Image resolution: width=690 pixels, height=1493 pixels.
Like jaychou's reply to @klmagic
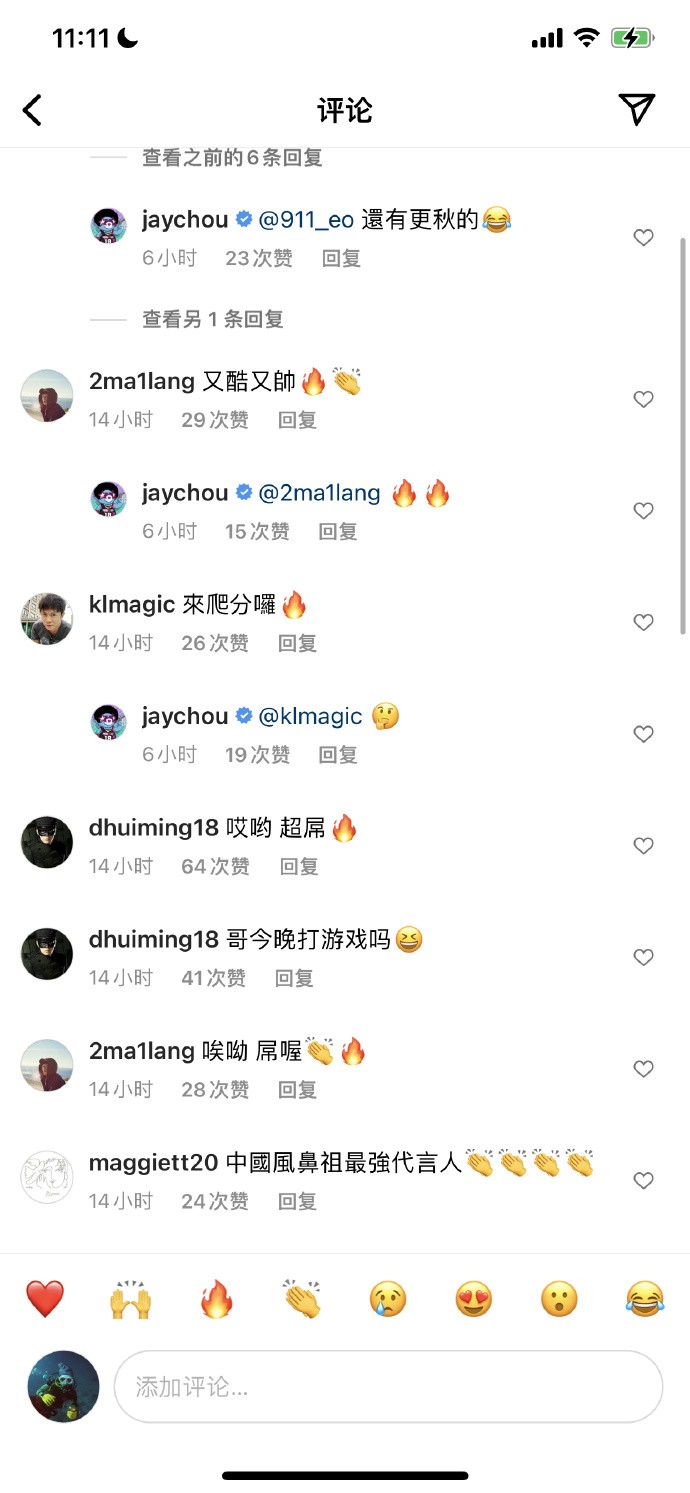(643, 734)
